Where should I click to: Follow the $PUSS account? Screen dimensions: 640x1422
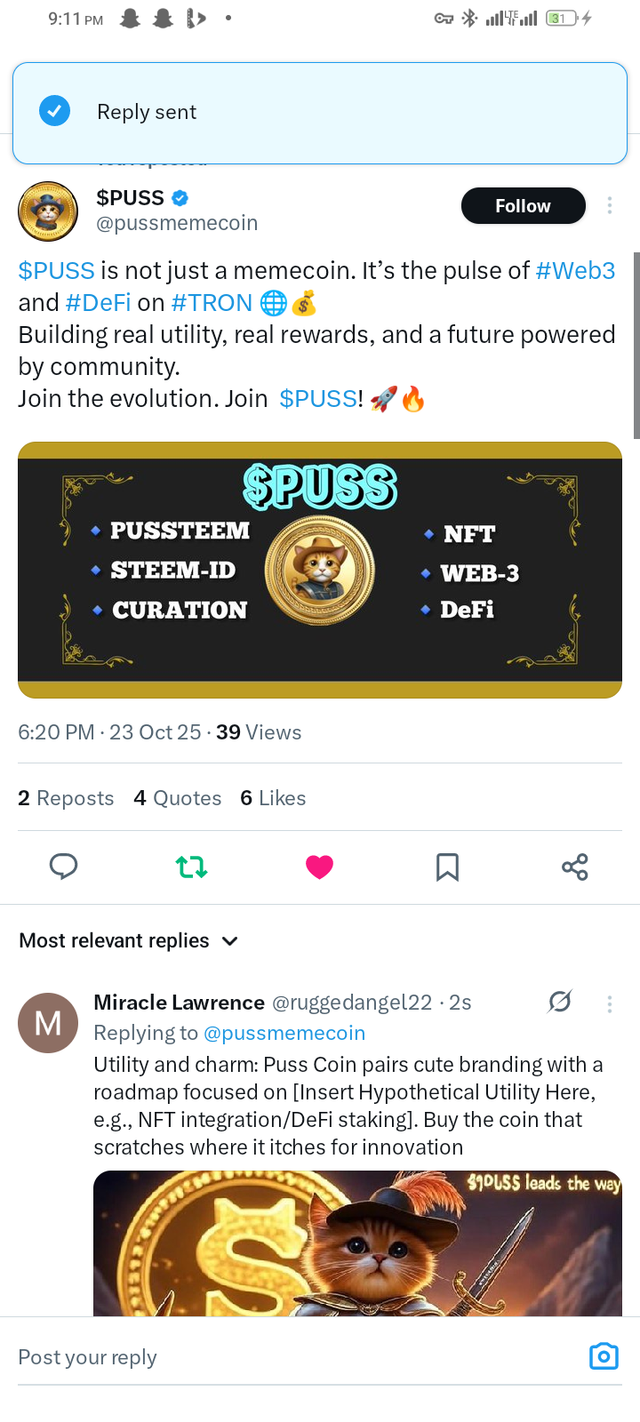click(x=522, y=206)
